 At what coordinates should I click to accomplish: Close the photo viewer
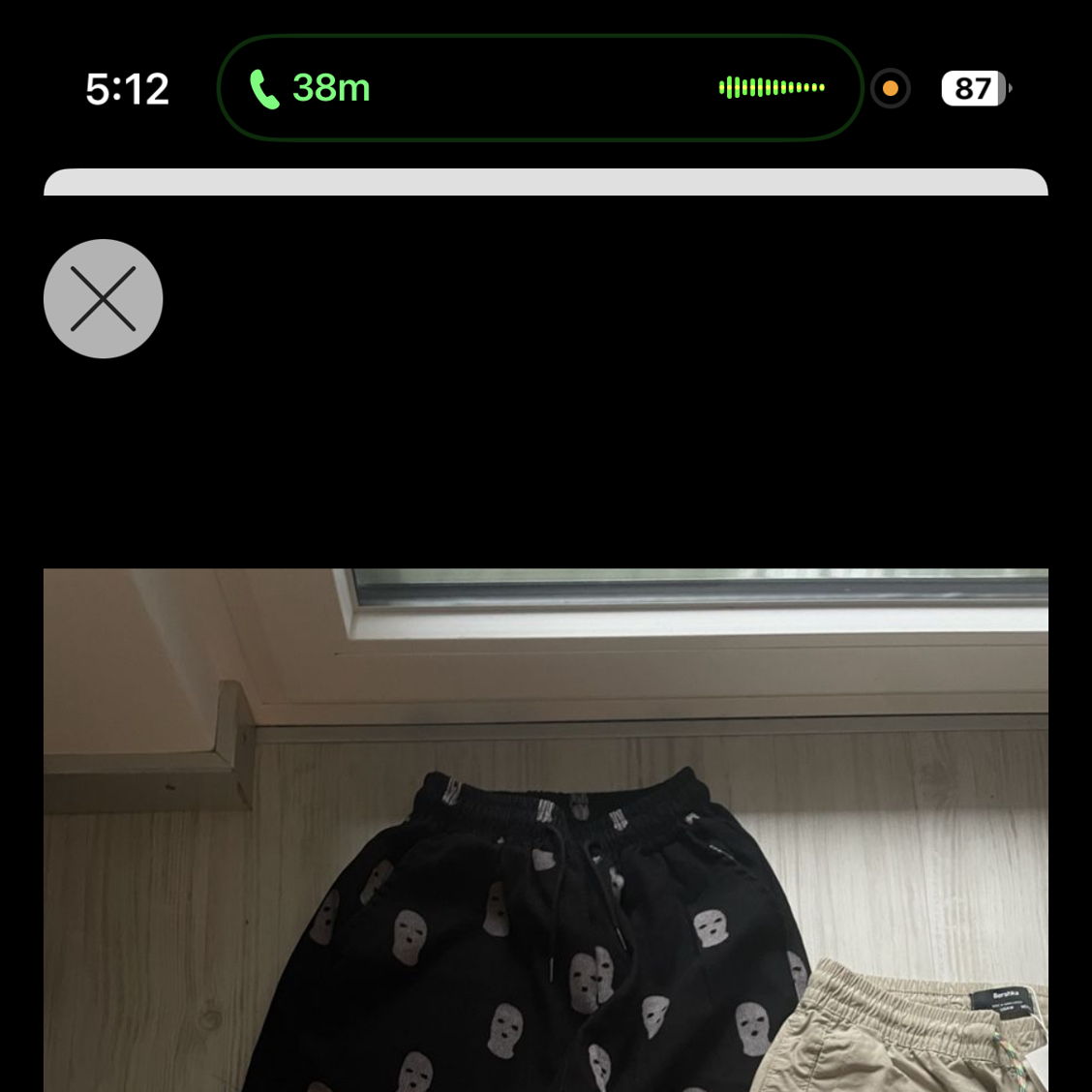(x=103, y=298)
